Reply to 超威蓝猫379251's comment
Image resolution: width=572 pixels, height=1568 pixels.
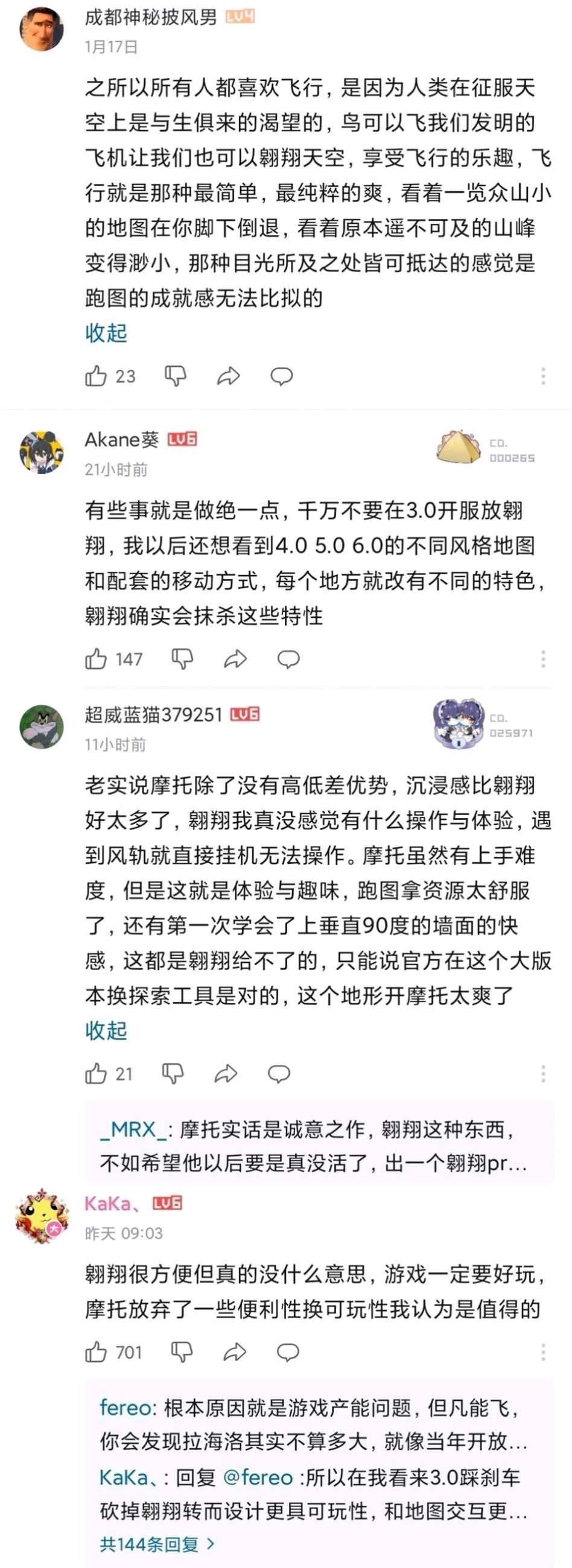tap(279, 1074)
